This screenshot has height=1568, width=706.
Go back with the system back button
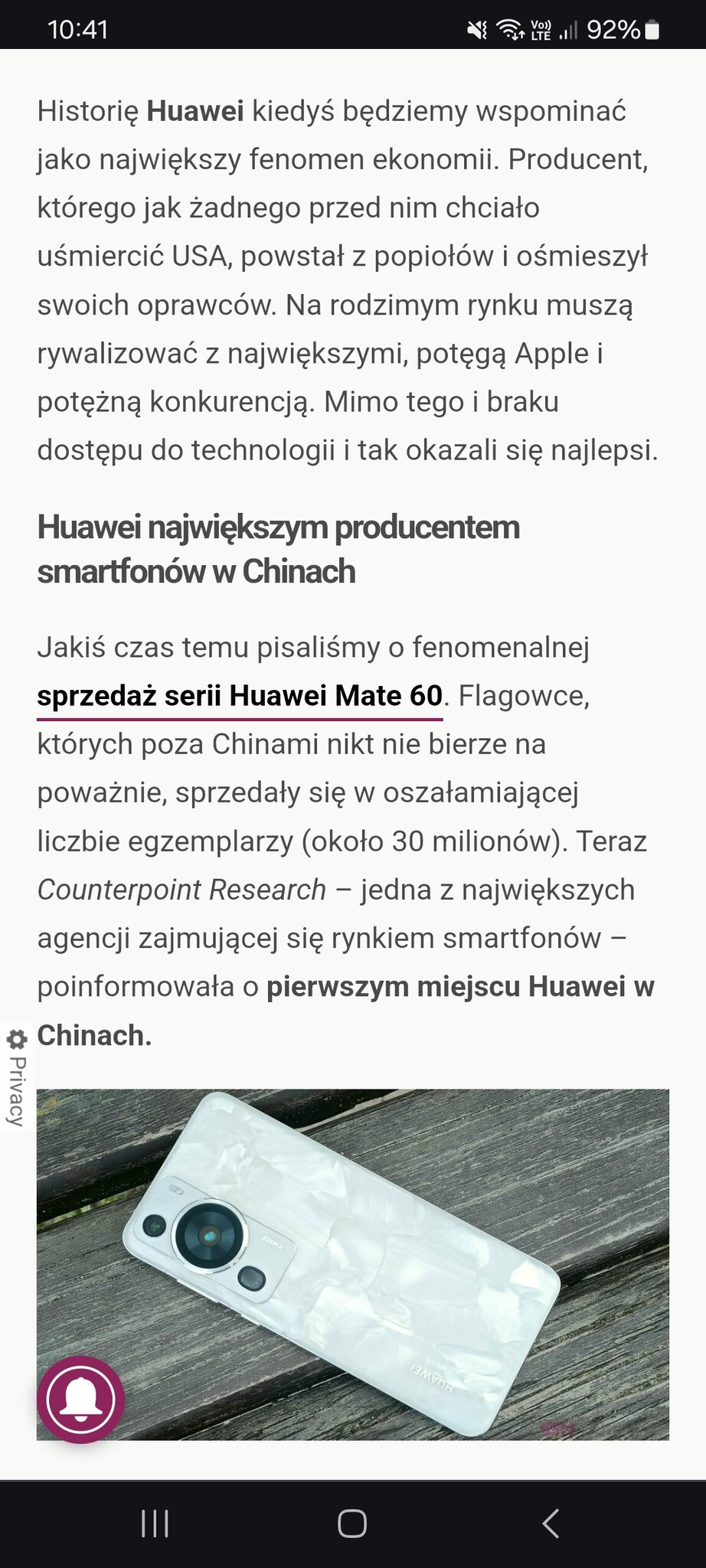click(x=550, y=1524)
